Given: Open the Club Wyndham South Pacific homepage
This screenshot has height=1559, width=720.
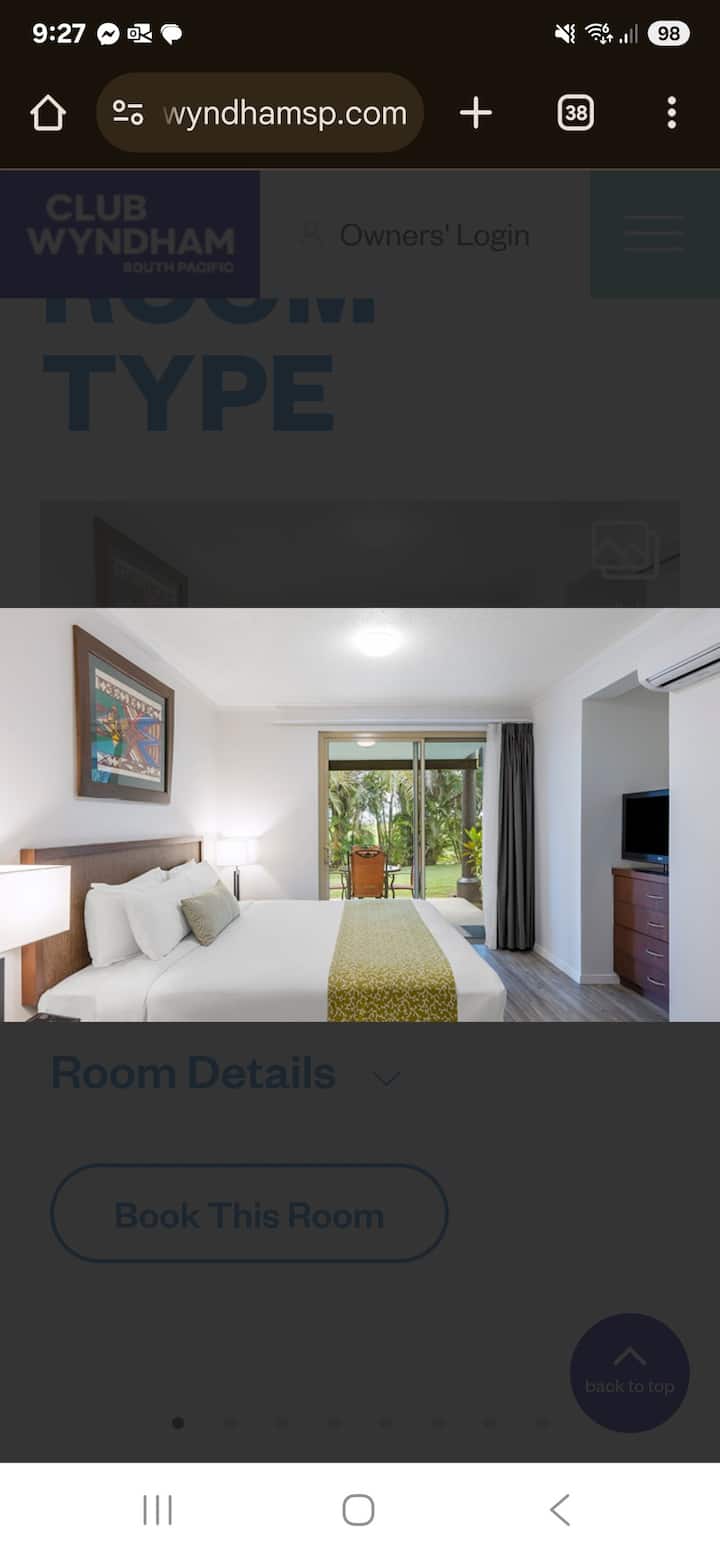Looking at the screenshot, I should [130, 234].
